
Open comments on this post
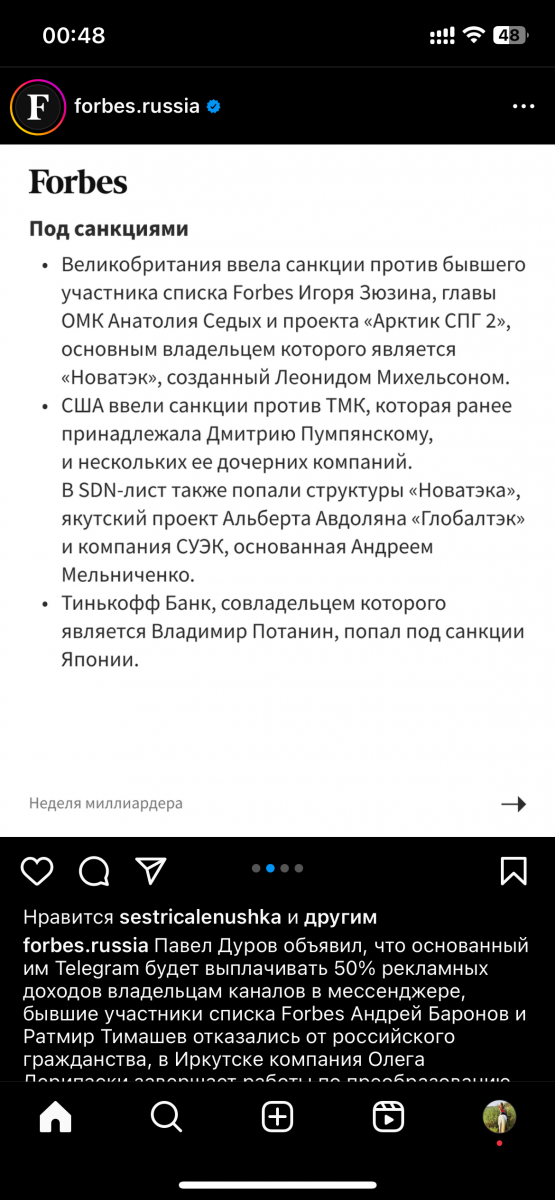[x=94, y=871]
